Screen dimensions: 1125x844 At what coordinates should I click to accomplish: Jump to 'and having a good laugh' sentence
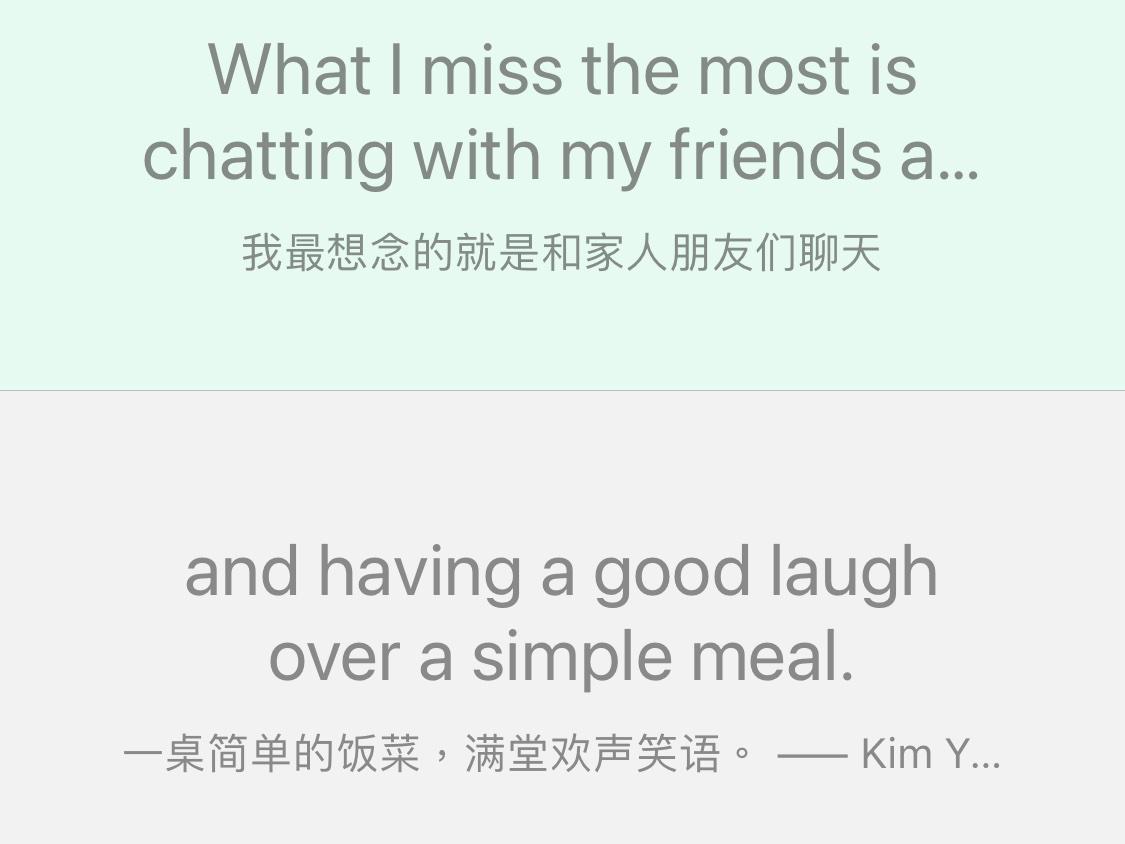coord(561,613)
